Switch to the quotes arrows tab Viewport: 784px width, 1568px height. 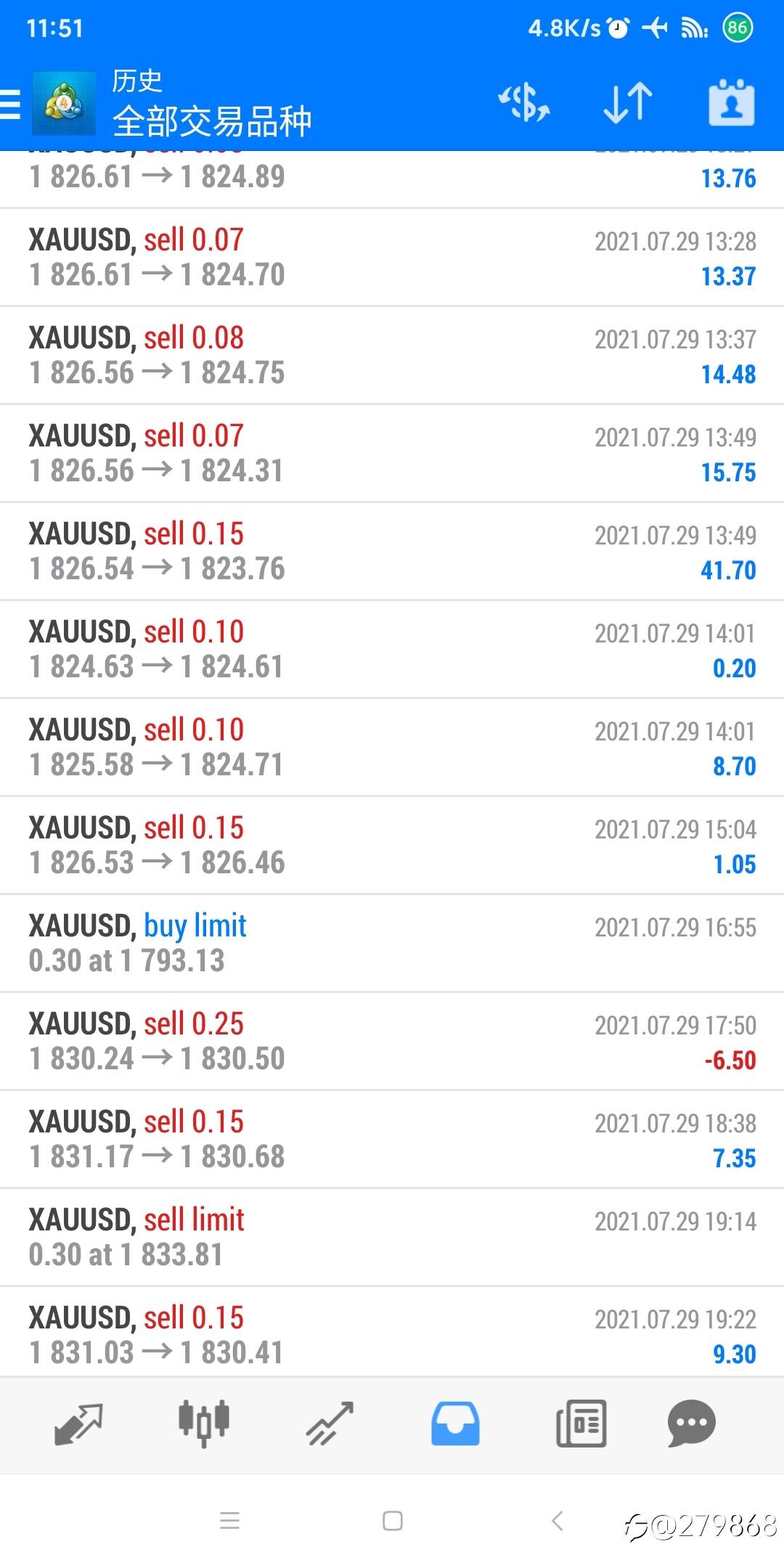coord(78,1424)
